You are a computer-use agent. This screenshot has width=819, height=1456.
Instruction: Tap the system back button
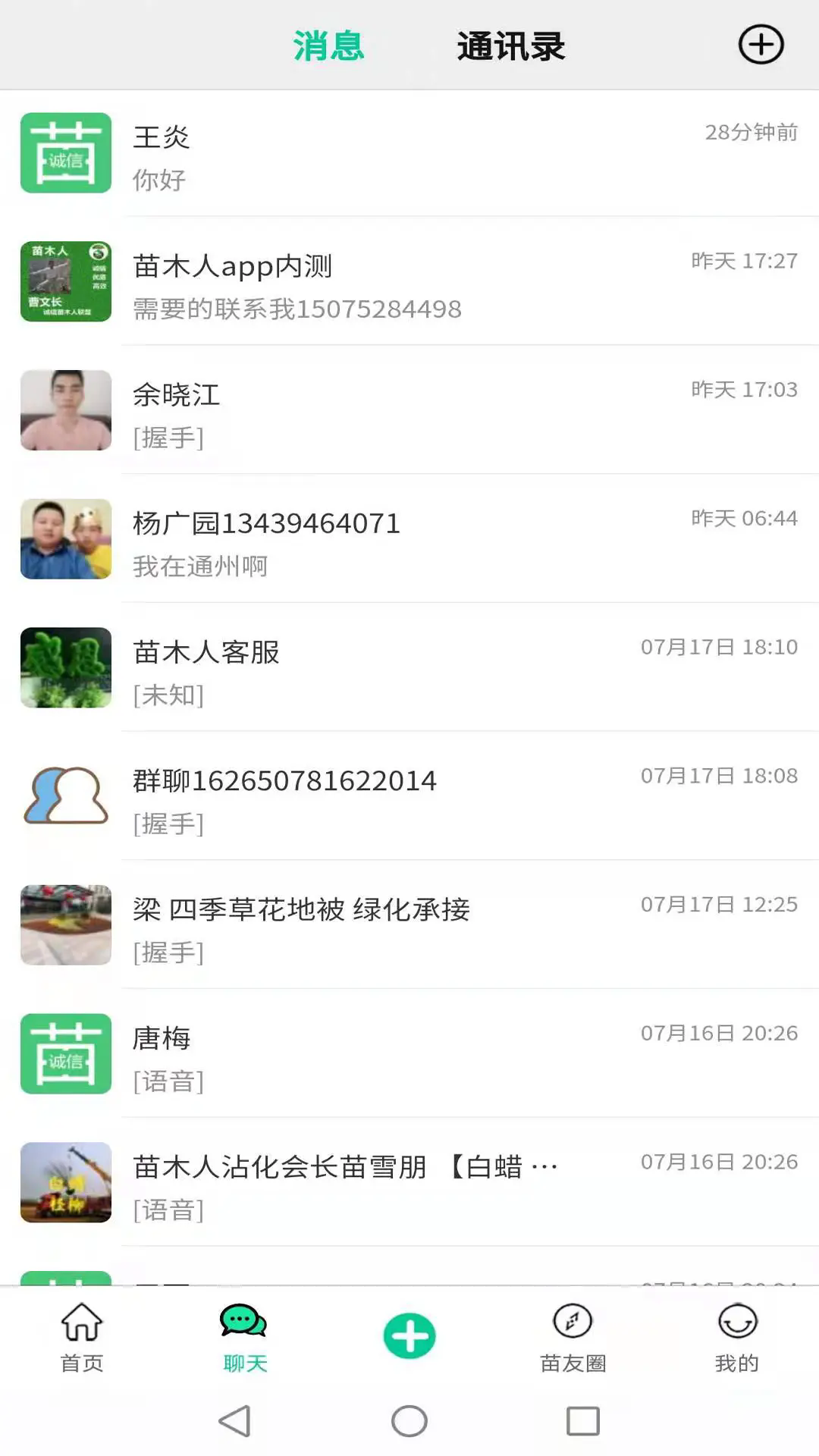[x=235, y=1421]
